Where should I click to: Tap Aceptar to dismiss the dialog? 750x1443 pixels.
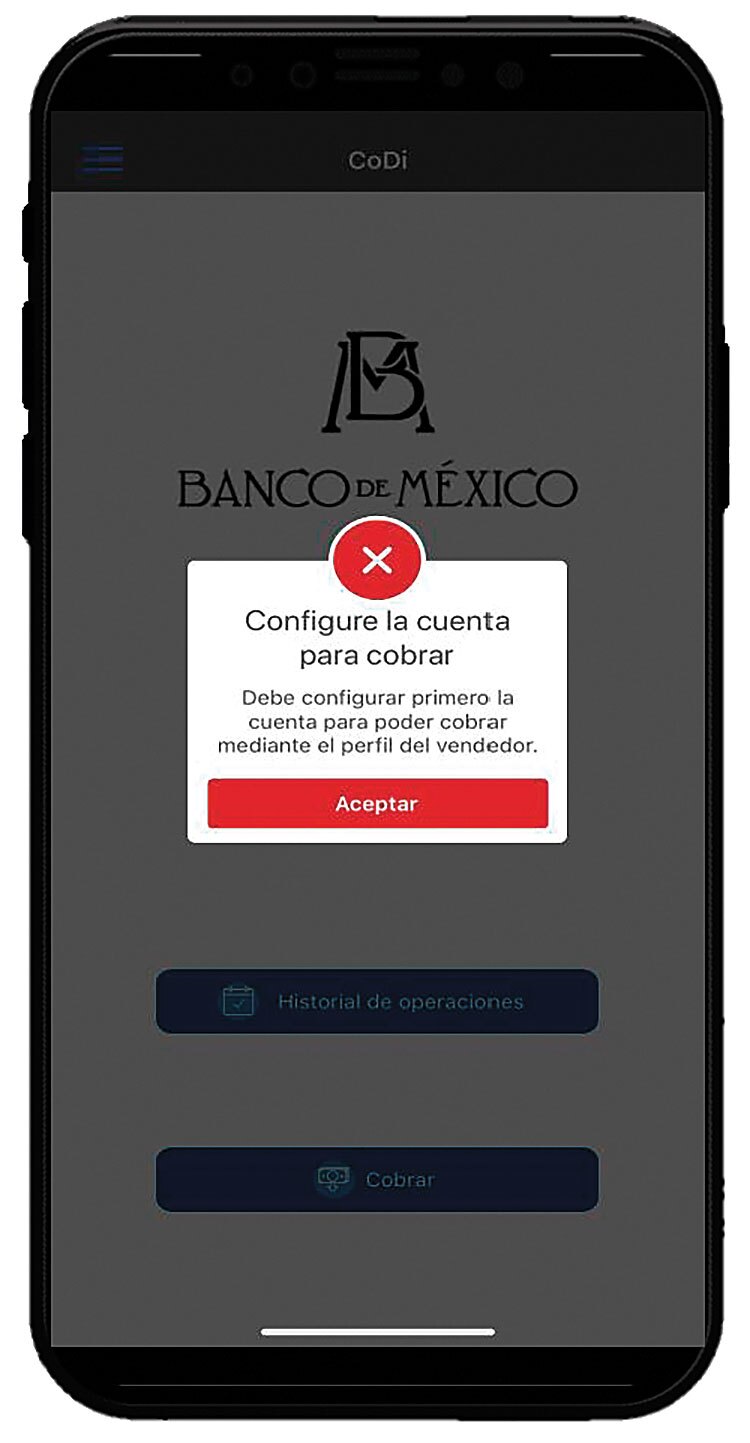coord(377,804)
